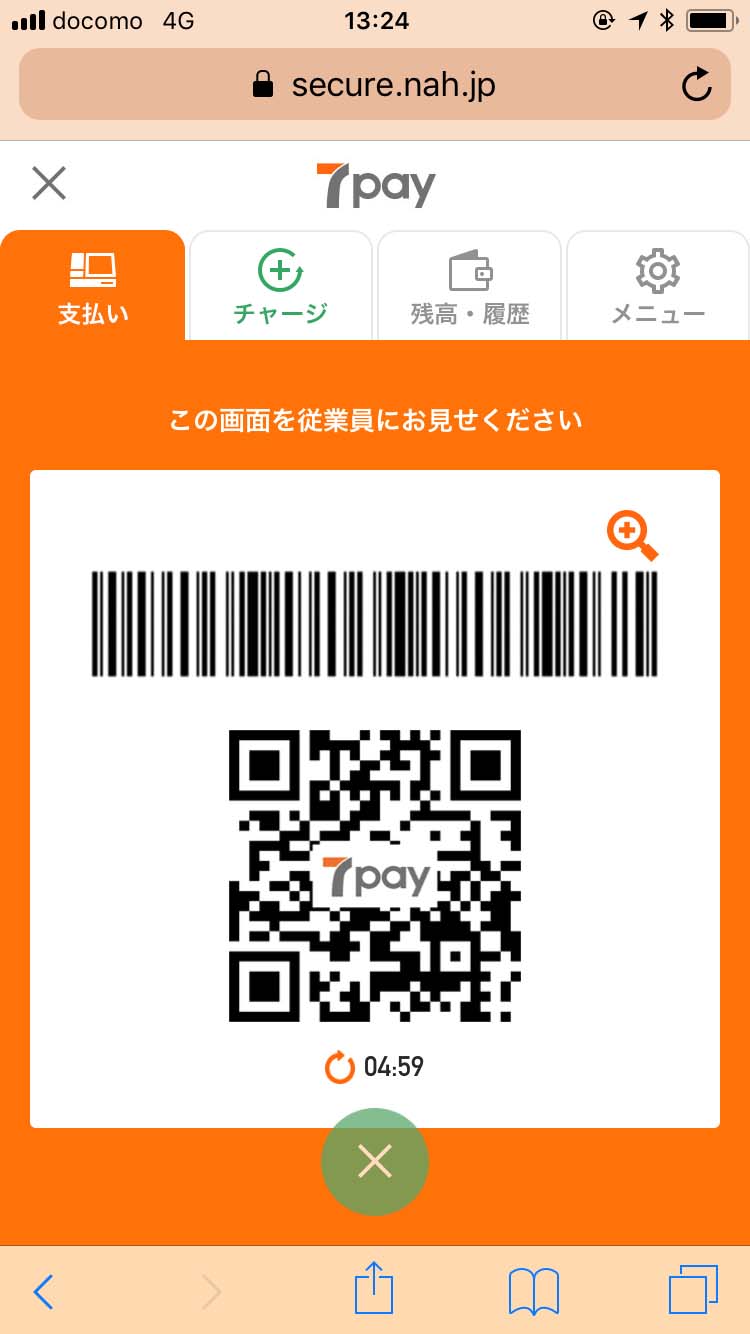The width and height of the screenshot is (750, 1334).
Task: Switch to the 残高・履歴 tab
Action: coord(469,287)
